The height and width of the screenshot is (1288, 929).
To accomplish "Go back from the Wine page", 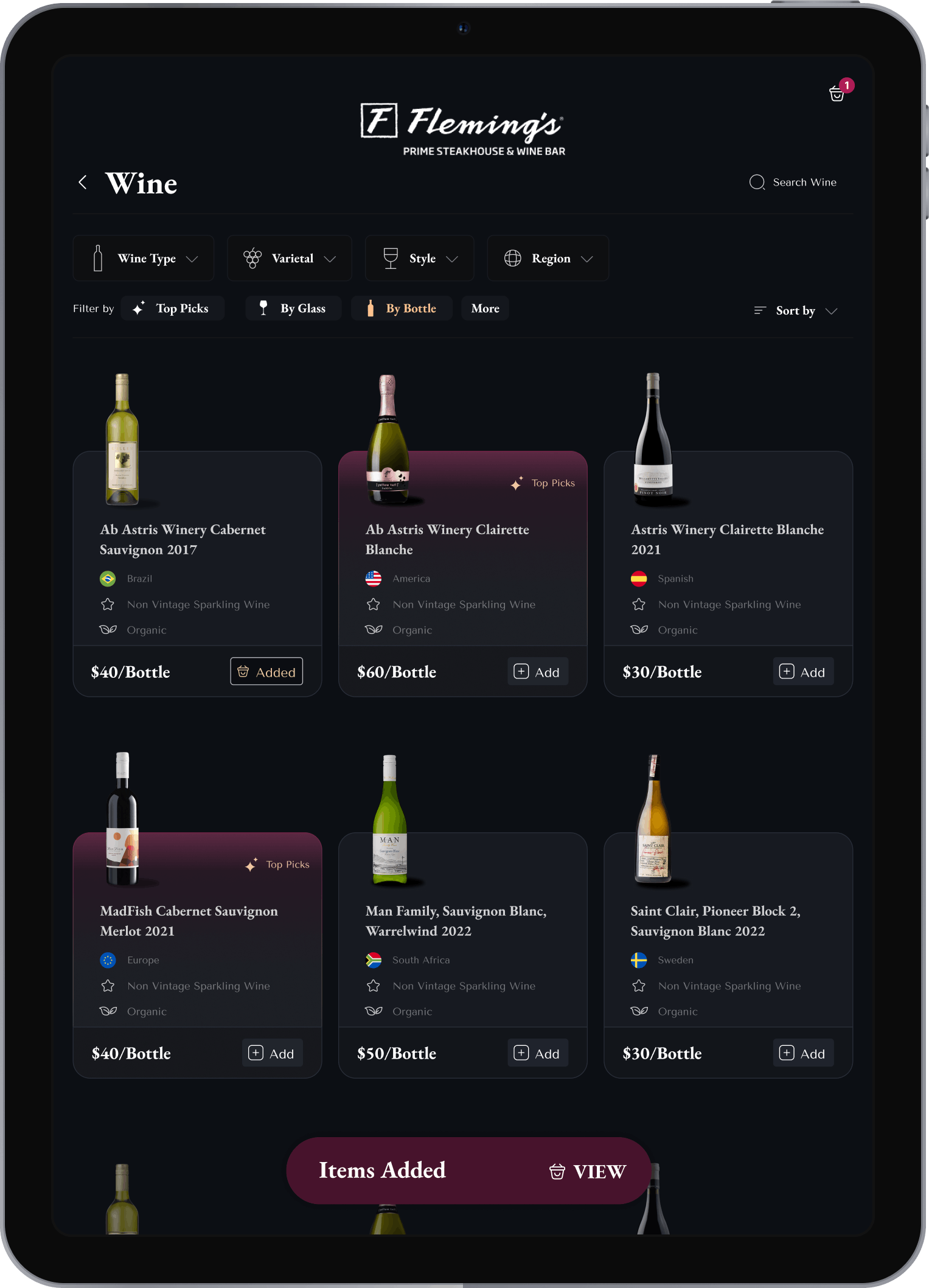I will [x=83, y=182].
